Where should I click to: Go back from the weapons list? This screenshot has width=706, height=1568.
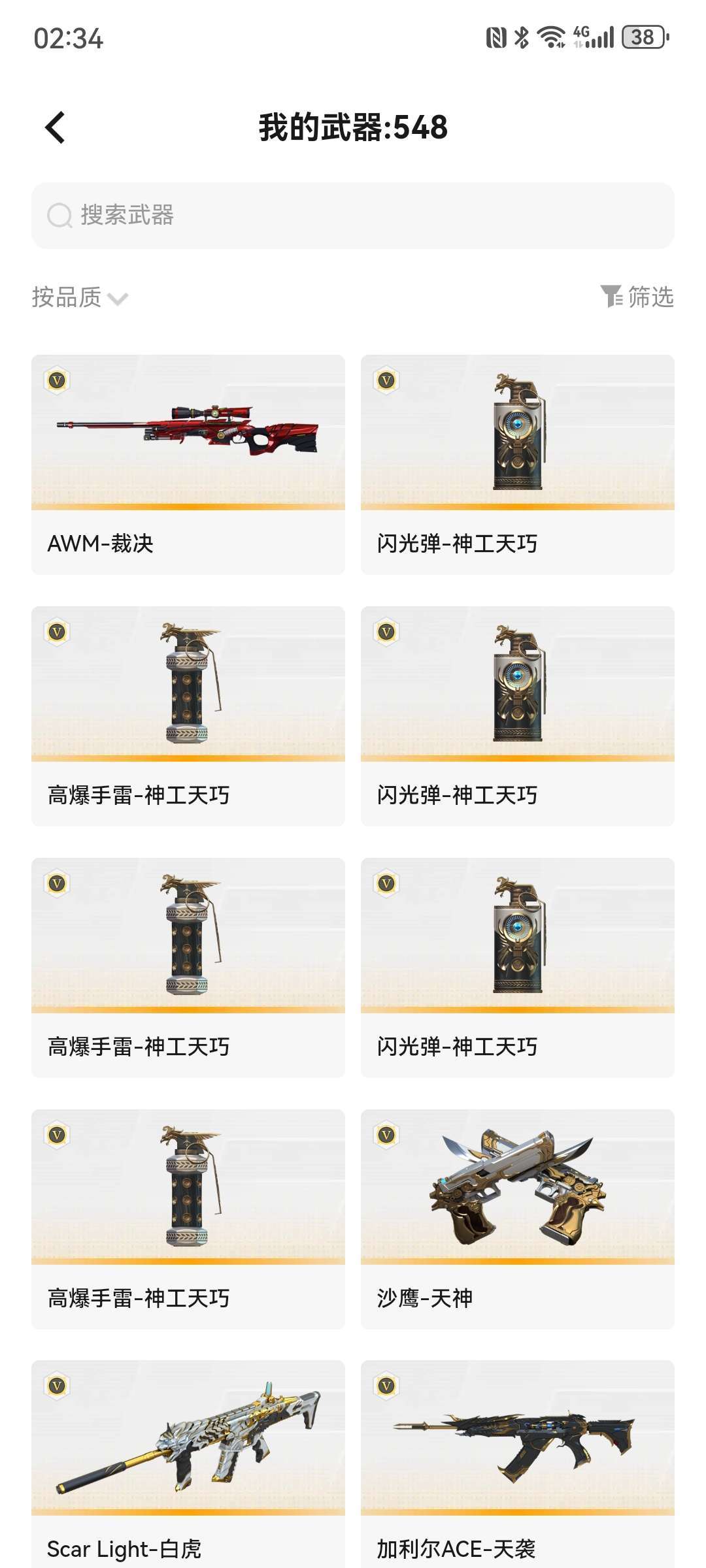coord(56,127)
